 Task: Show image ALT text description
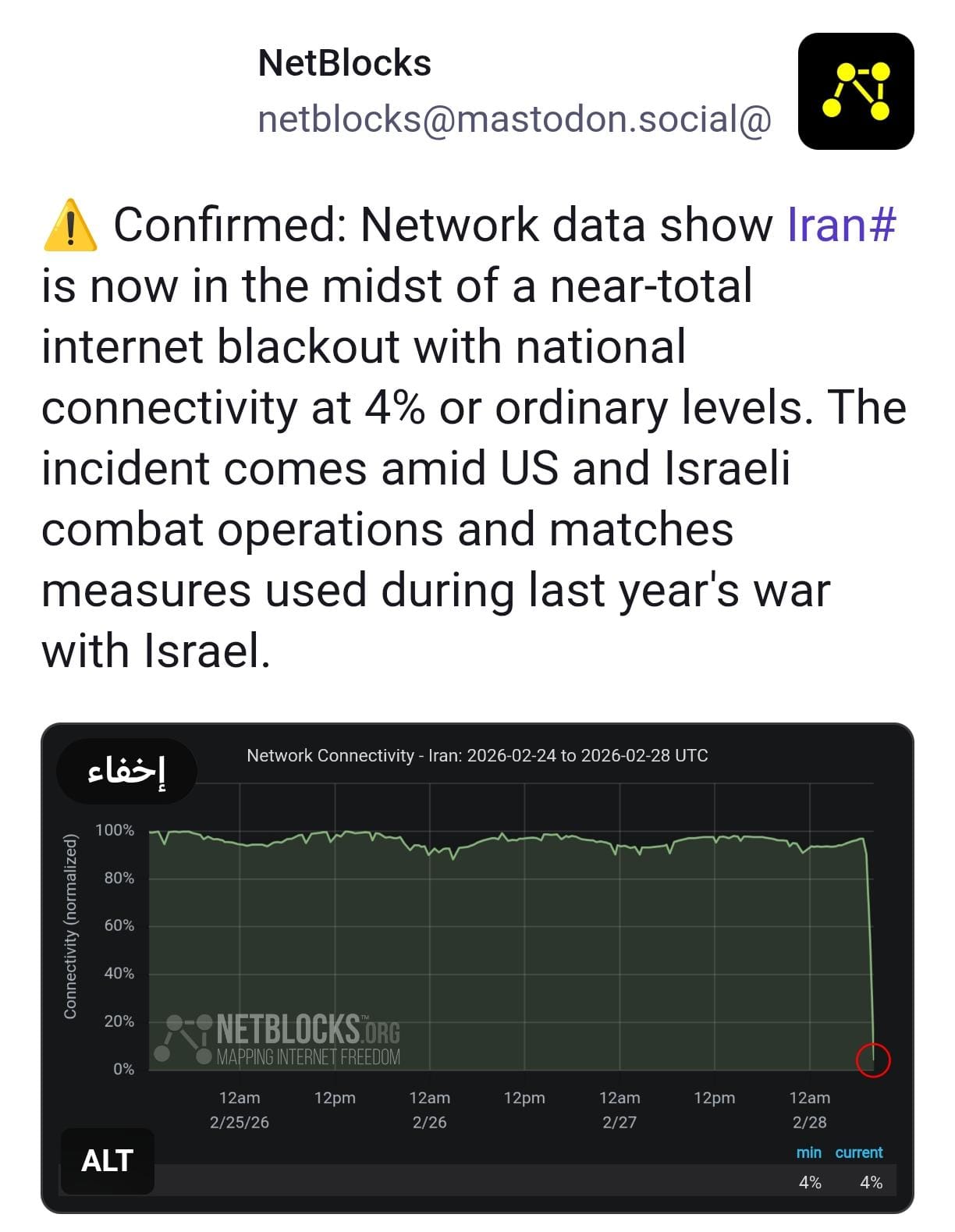coord(107,1160)
